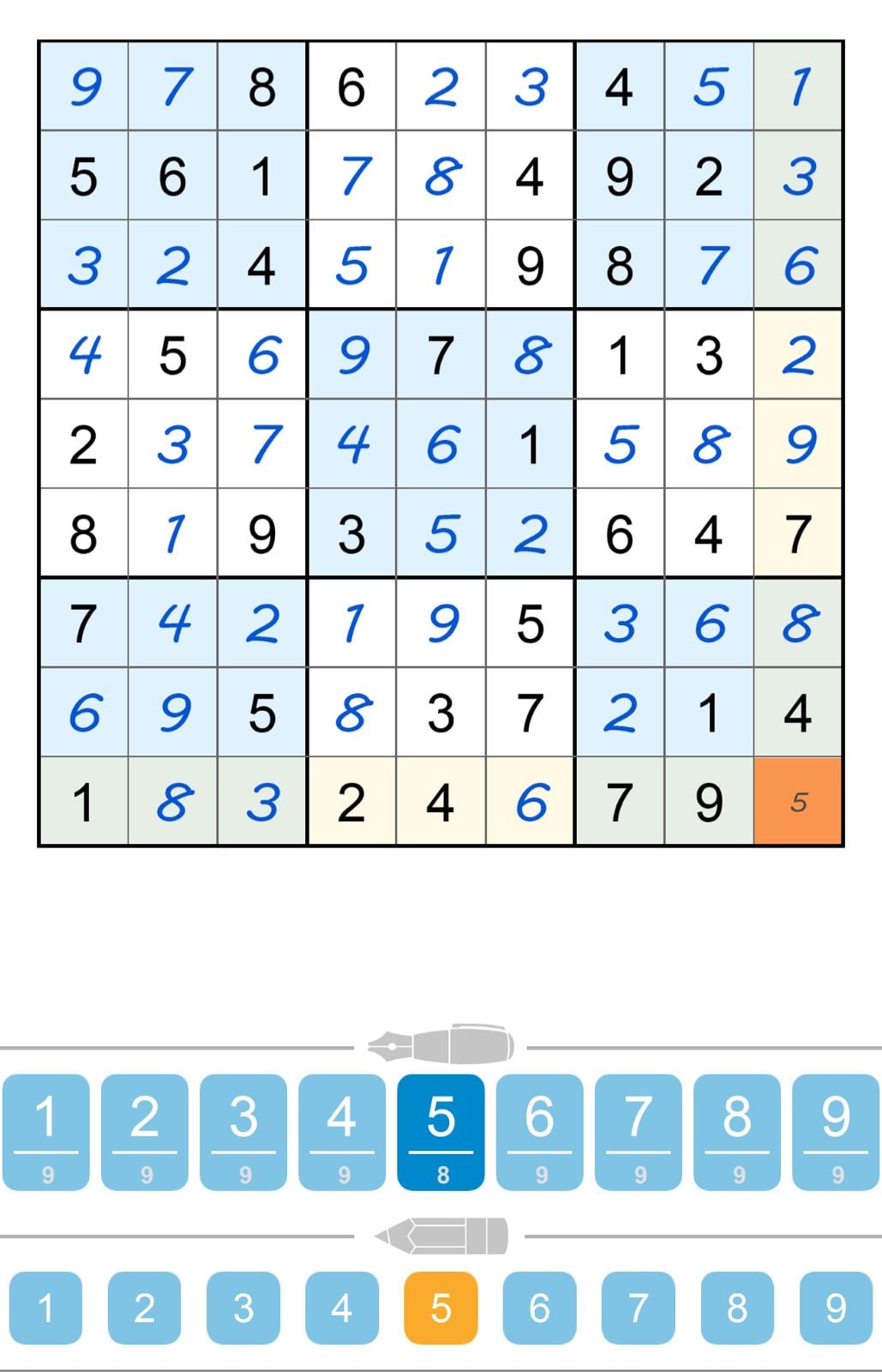The width and height of the screenshot is (882, 1372).
Task: Switch to pencil entry mode below the numbers
Action: [x=440, y=1235]
